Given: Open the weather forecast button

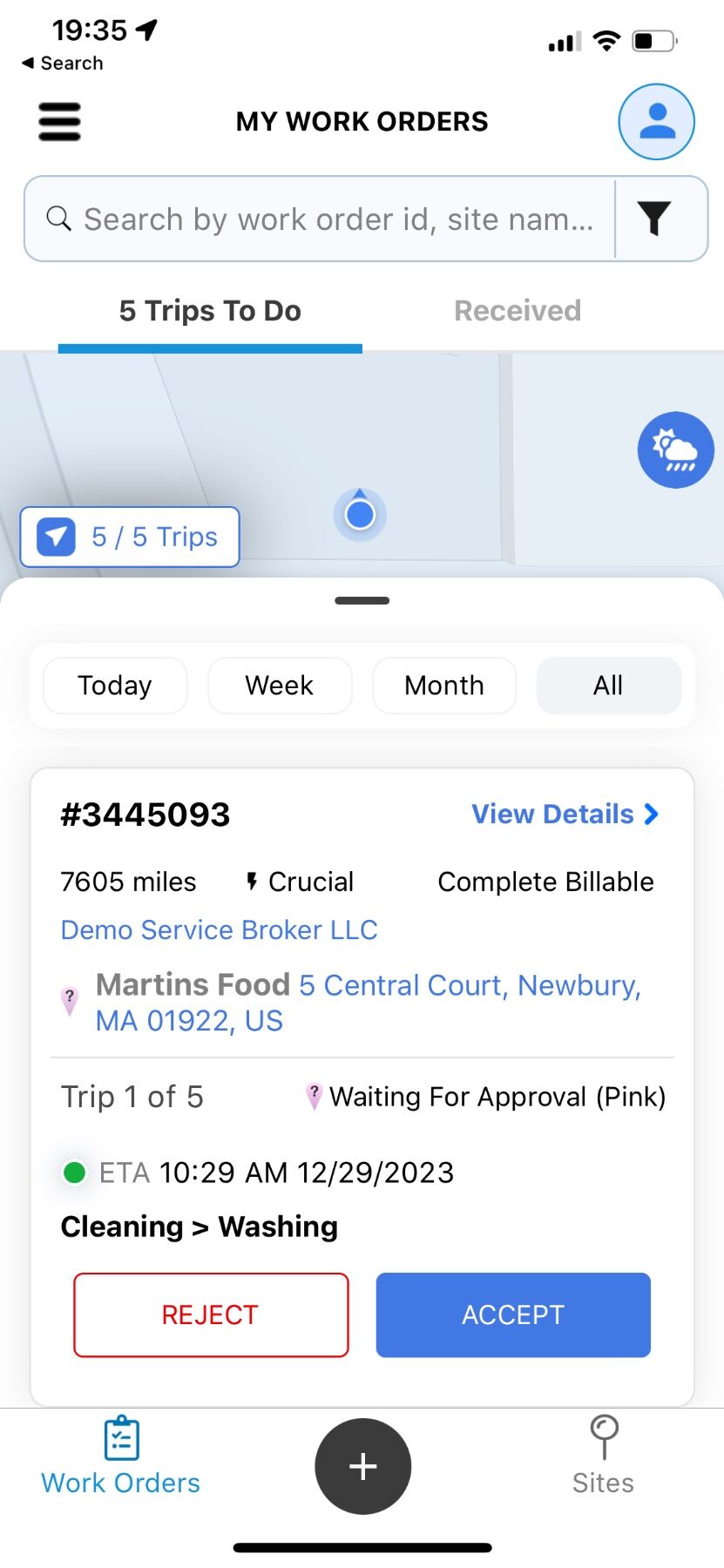Looking at the screenshot, I should [675, 449].
